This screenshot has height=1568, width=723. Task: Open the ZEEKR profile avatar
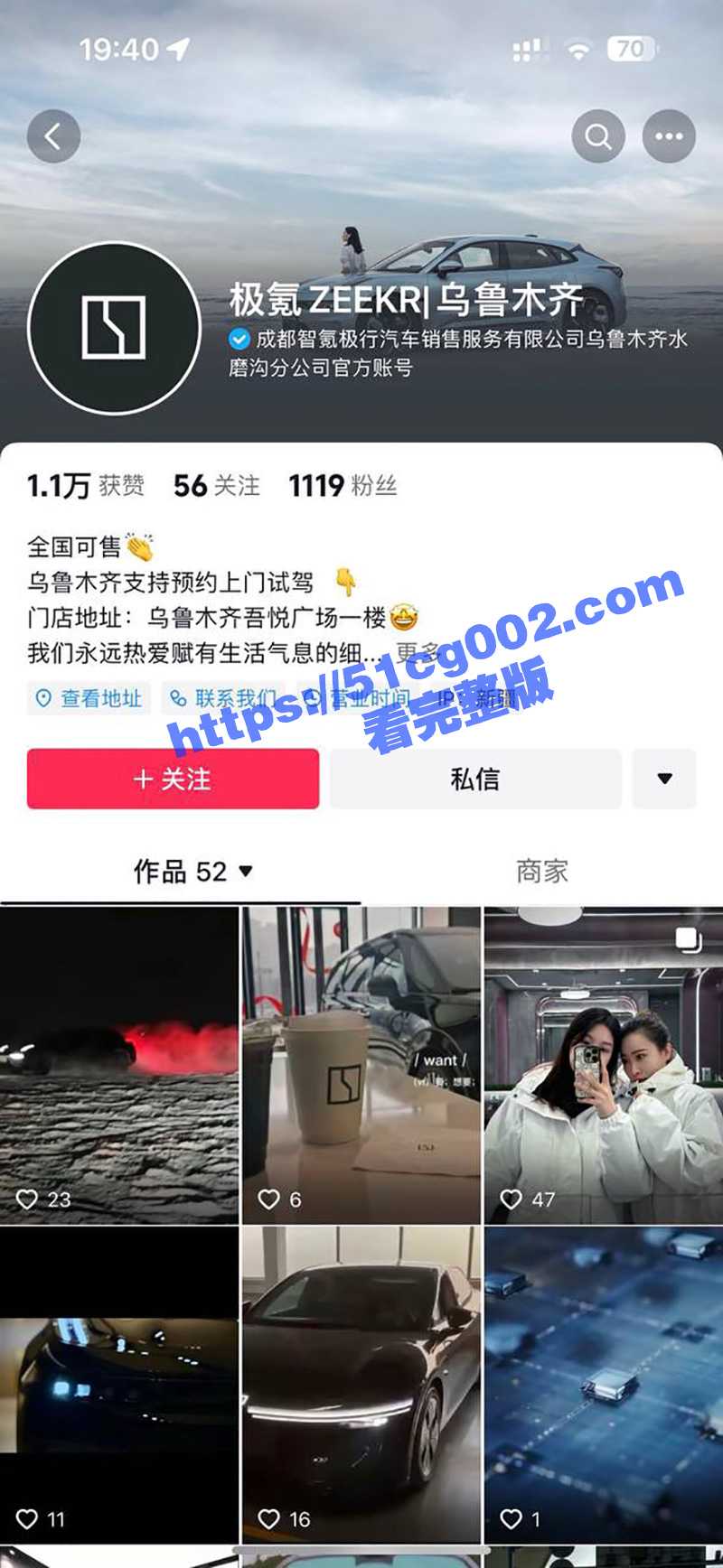point(114,327)
